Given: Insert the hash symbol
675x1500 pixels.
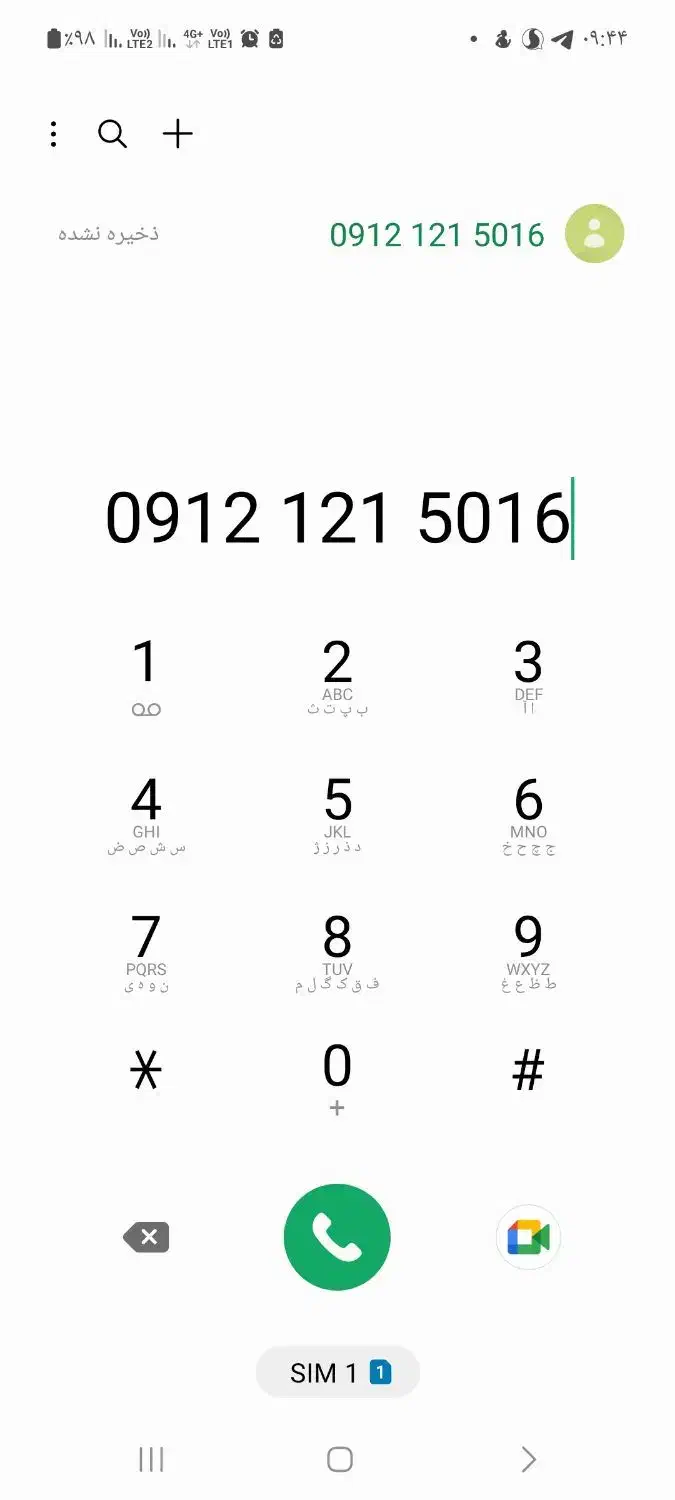Looking at the screenshot, I should [x=528, y=1072].
